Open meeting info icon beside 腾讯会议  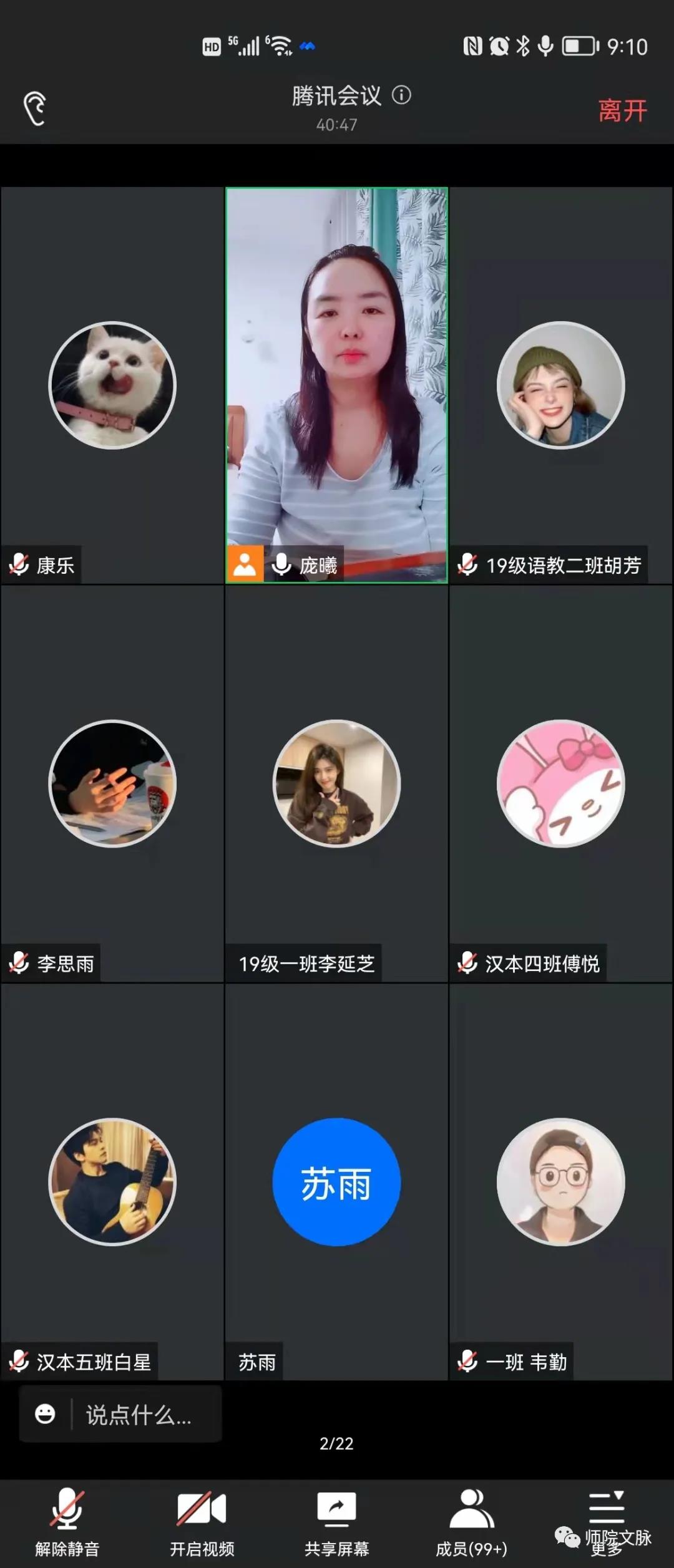[401, 95]
